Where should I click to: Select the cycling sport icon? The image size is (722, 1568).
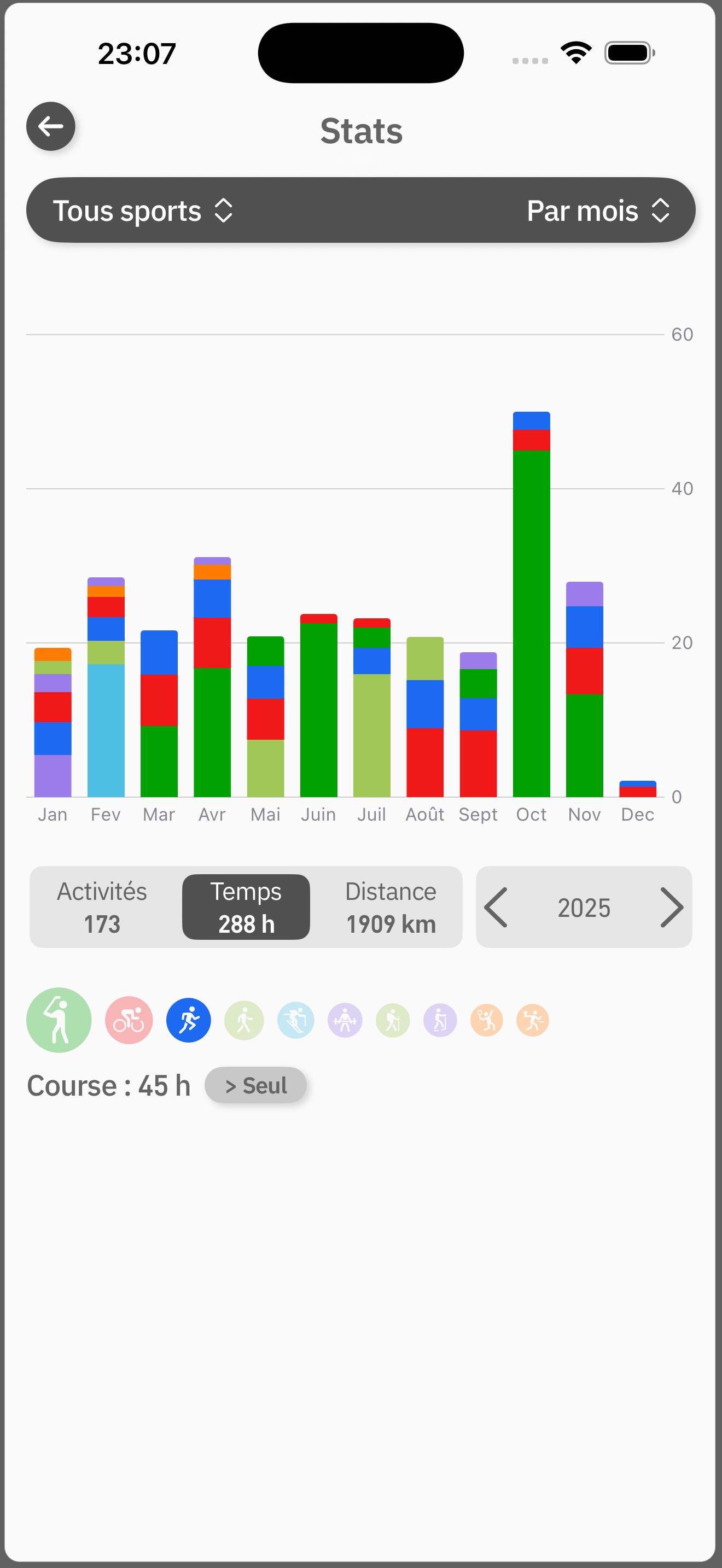(x=129, y=1020)
